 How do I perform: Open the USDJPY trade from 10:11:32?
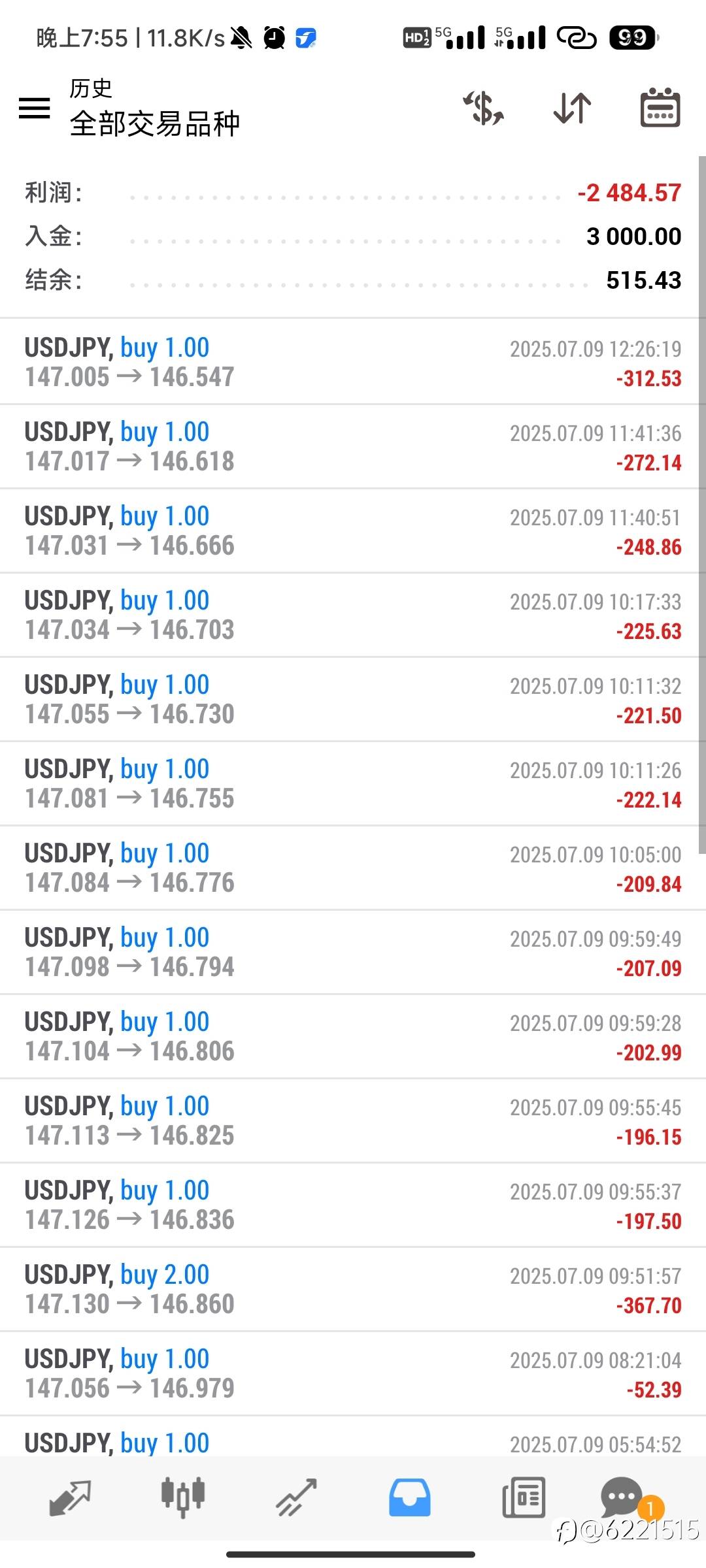pos(353,699)
